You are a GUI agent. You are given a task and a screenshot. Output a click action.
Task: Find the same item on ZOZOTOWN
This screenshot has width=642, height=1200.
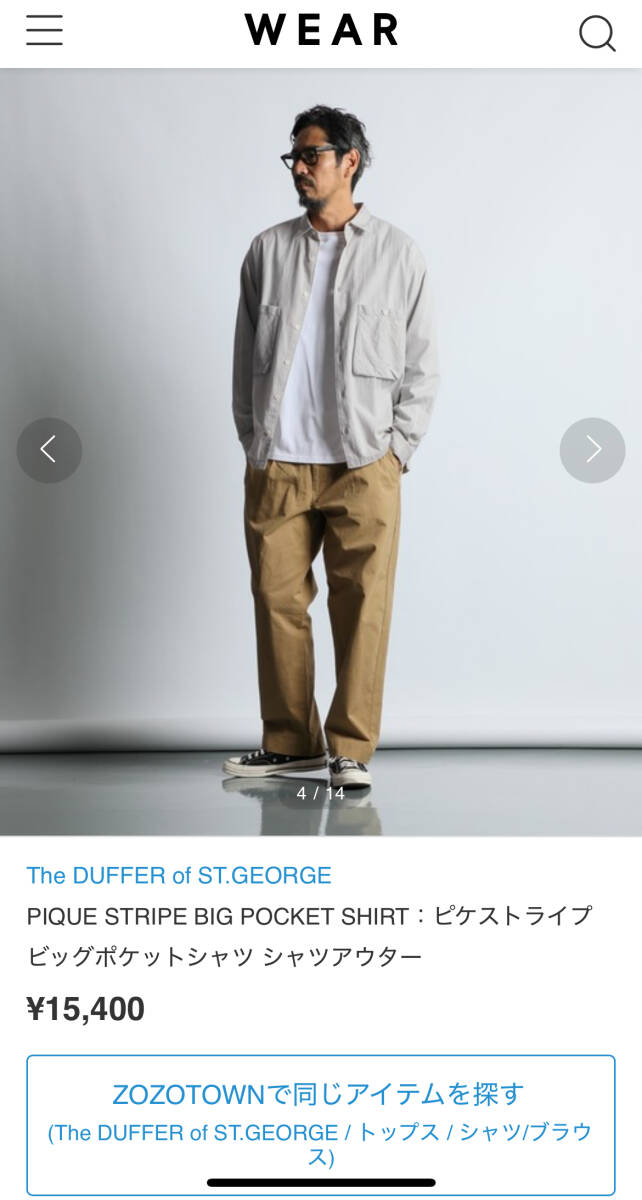coord(320,1124)
